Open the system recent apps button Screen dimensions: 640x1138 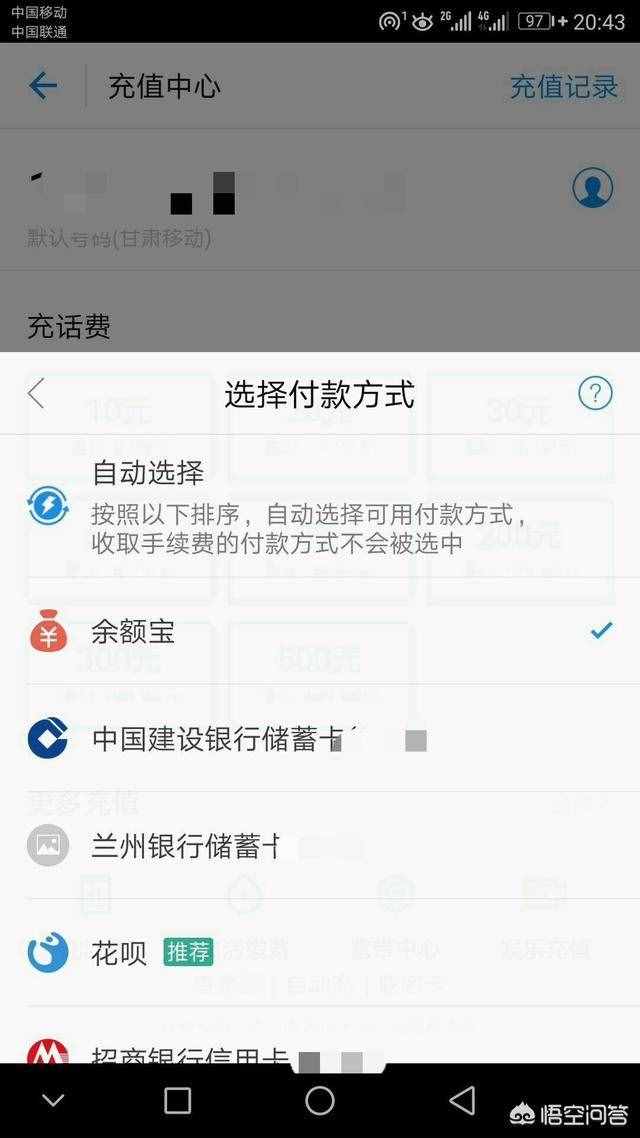[178, 1101]
